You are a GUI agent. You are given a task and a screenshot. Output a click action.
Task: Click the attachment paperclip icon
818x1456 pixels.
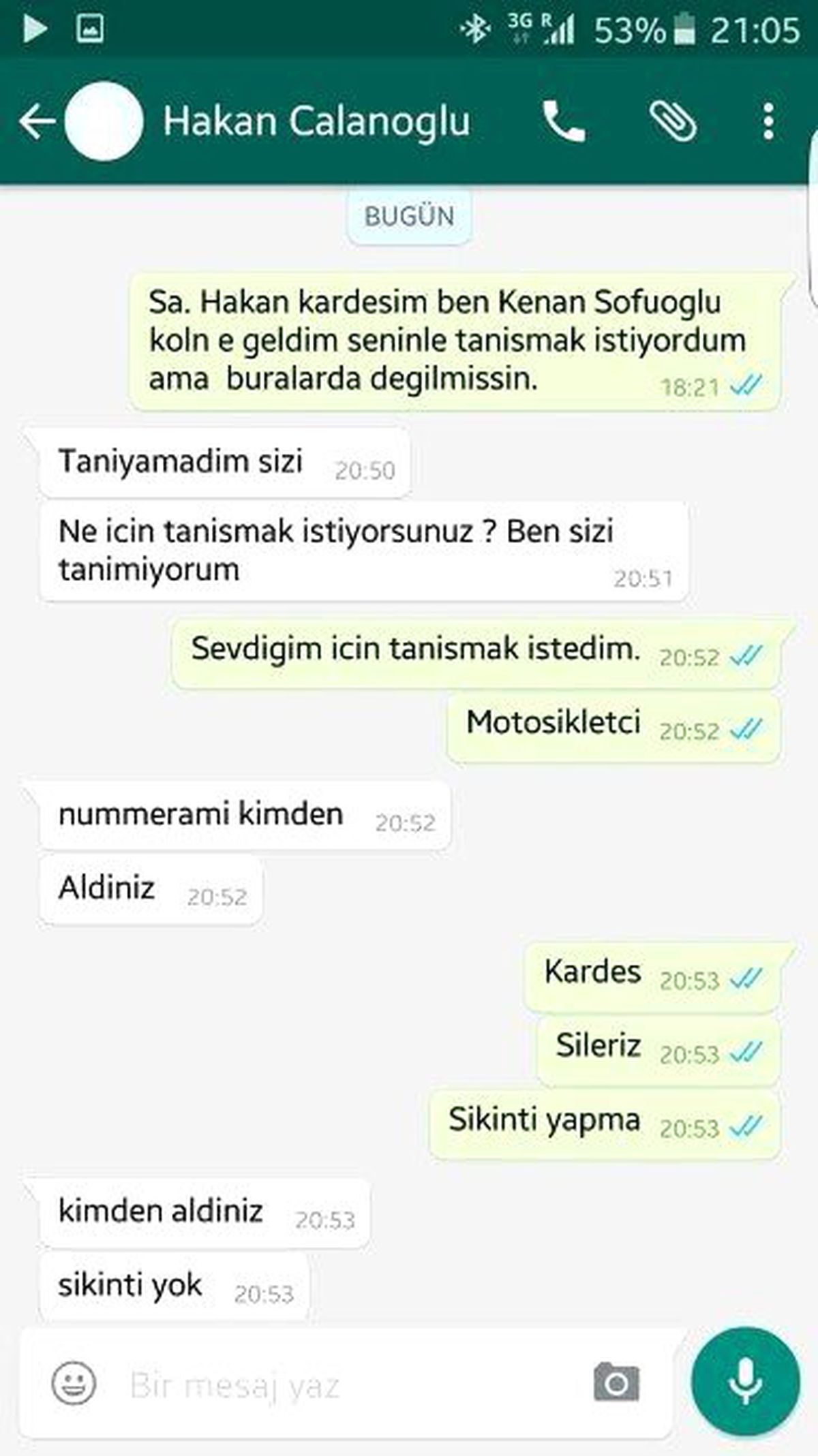coord(675,121)
